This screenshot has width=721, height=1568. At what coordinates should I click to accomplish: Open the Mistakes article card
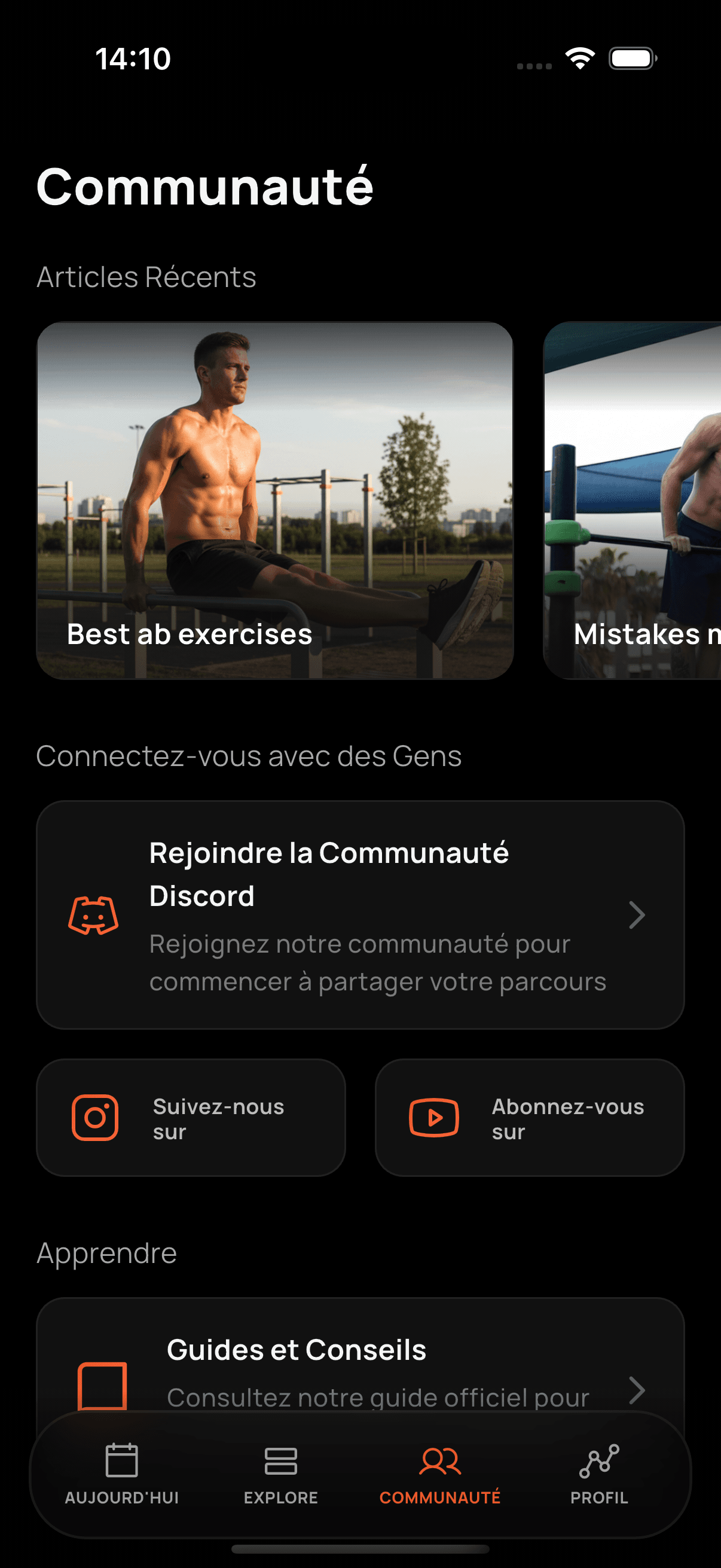point(633,498)
